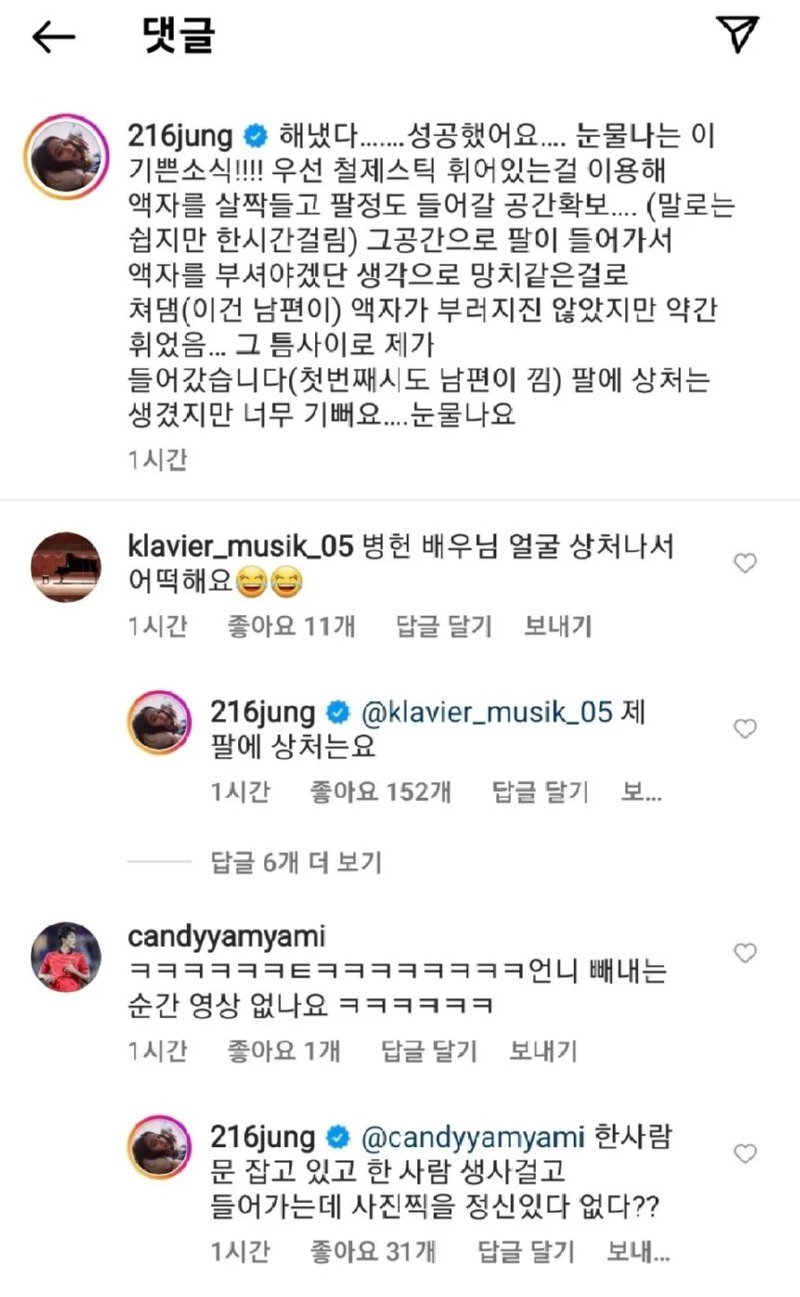This screenshot has height=1297, width=800.
Task: Open the @candyyamyami mention link
Action: tap(470, 1138)
